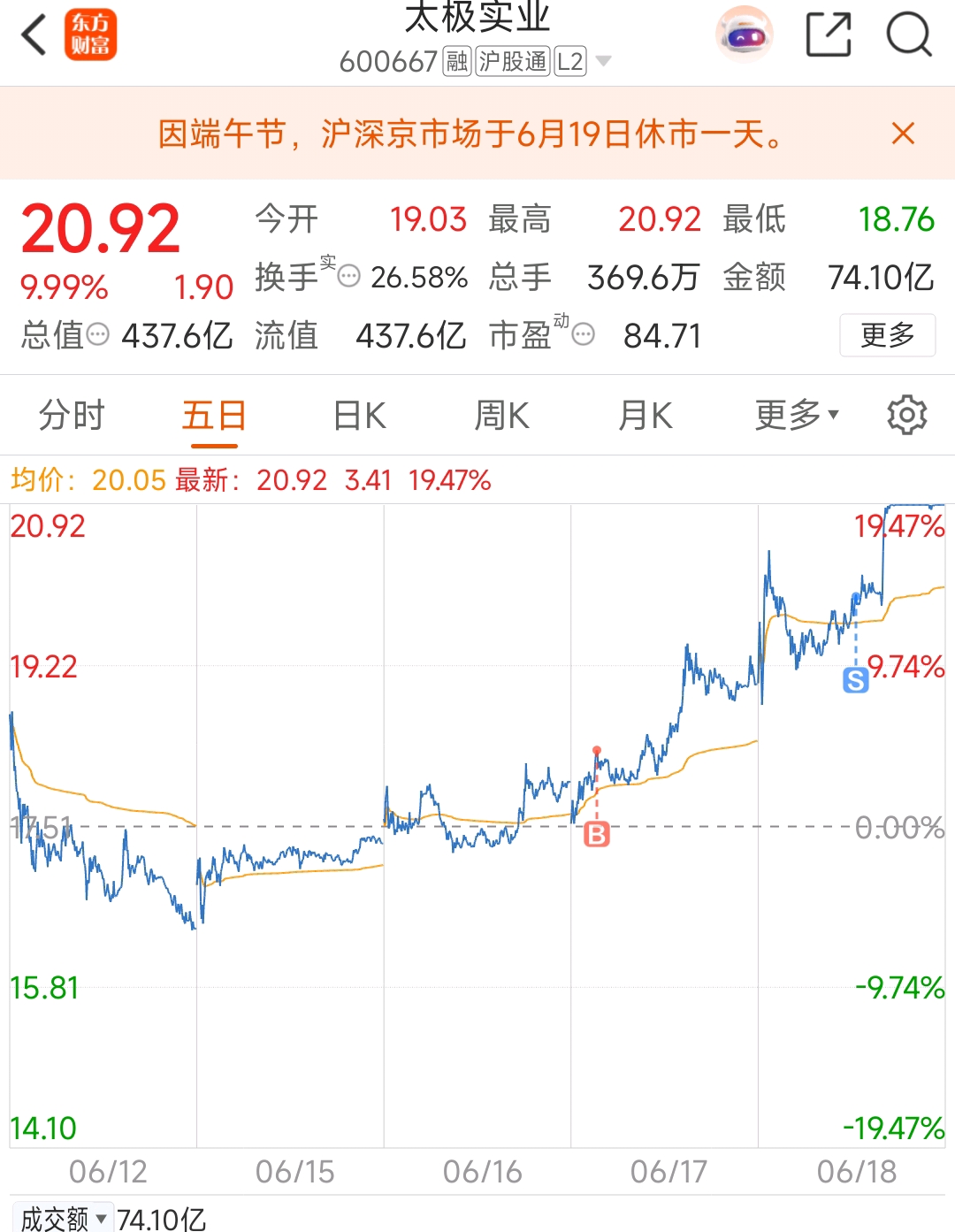The width and height of the screenshot is (955, 1232).
Task: Go back using the back arrow
Action: click(x=34, y=36)
